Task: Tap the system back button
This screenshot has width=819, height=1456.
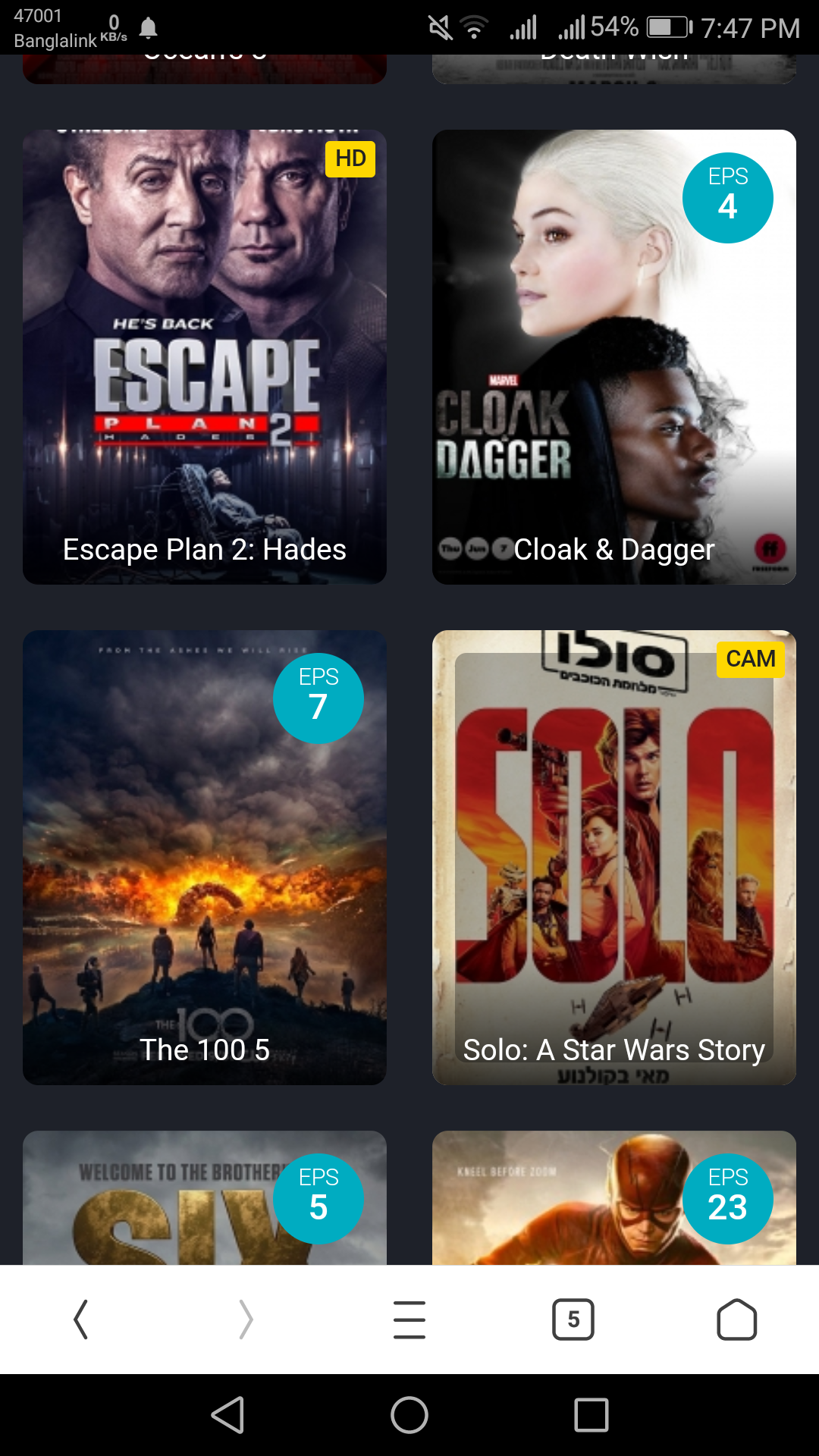Action: point(227,1415)
